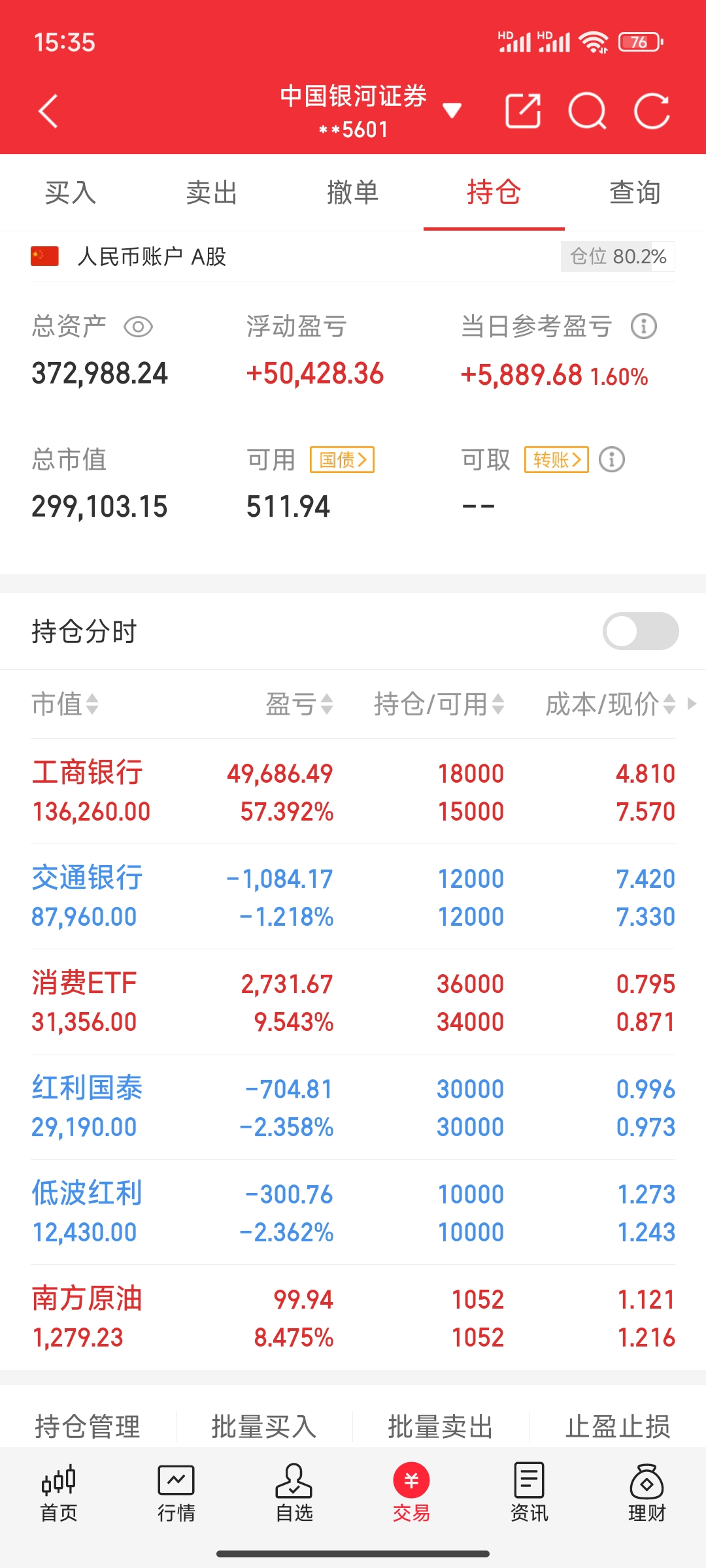This screenshot has width=706, height=1568.
Task: Enable the 持仓分时 switch
Action: pos(641,631)
